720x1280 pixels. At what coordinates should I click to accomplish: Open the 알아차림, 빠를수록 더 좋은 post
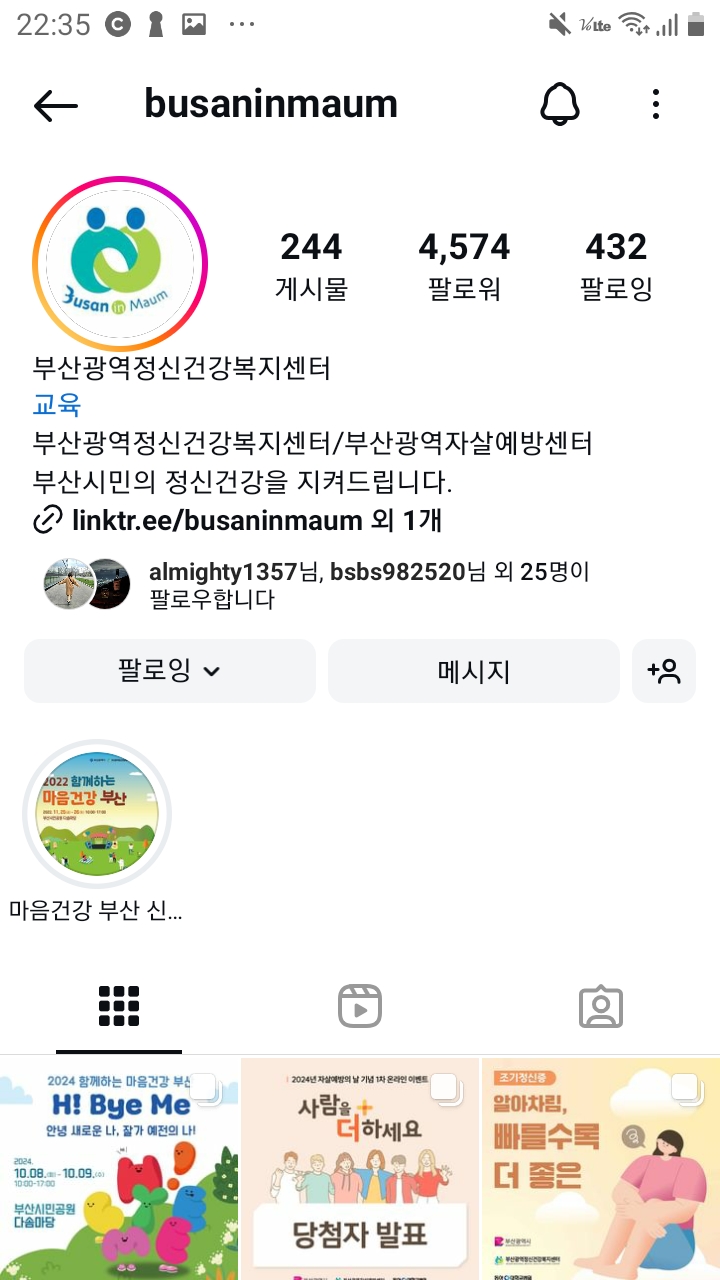[601, 1170]
